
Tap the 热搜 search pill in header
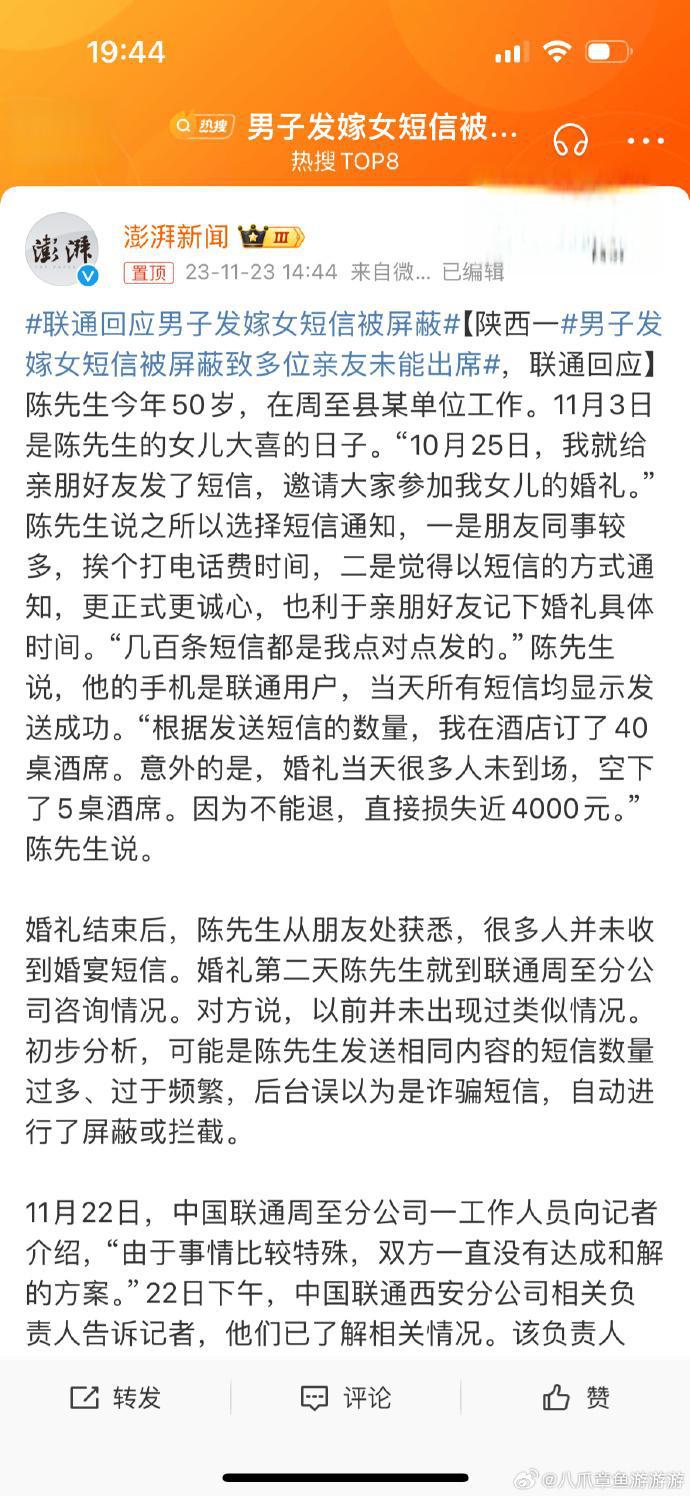[202, 127]
